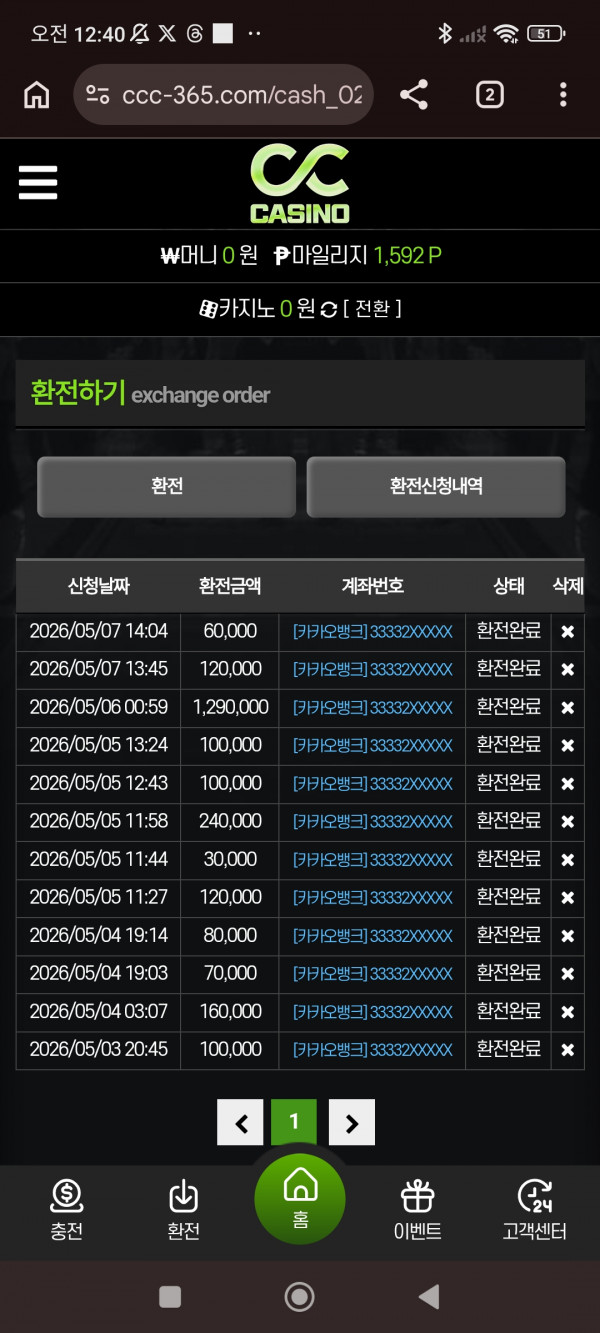Tap the 전환 casino money convert link

[372, 309]
